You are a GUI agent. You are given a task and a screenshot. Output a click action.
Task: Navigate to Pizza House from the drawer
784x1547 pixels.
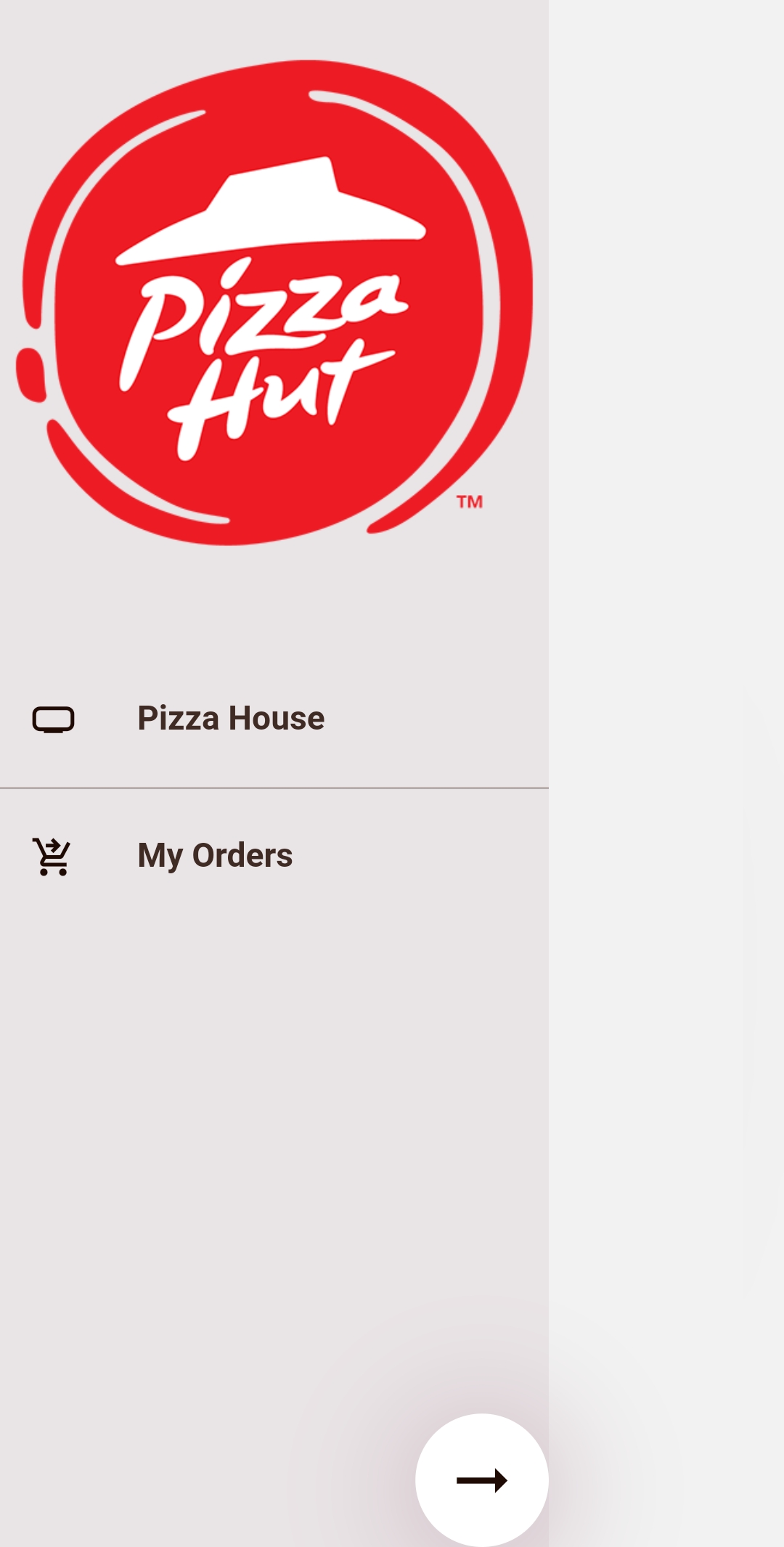230,718
